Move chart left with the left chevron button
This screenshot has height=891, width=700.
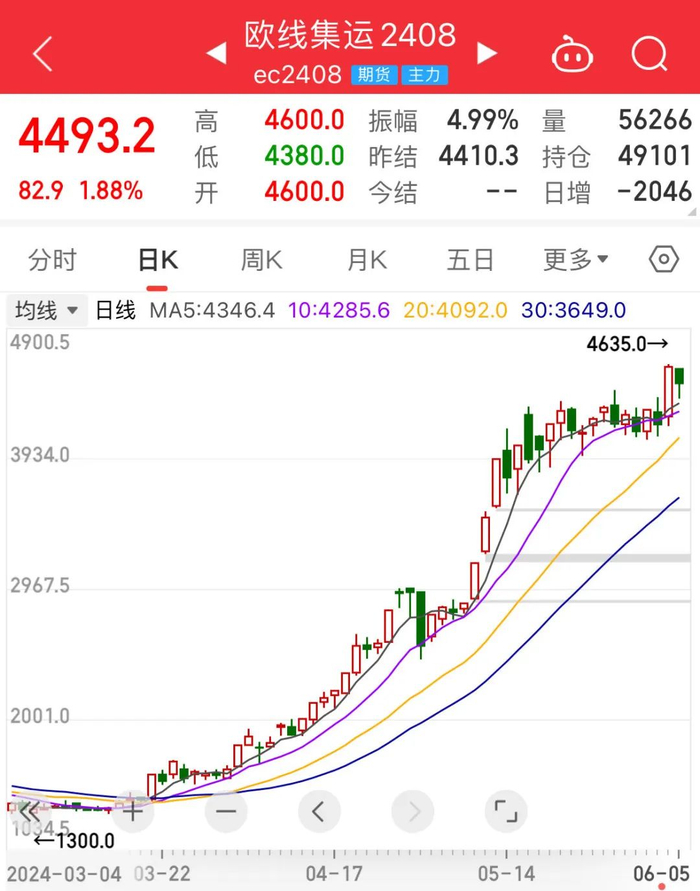319,811
